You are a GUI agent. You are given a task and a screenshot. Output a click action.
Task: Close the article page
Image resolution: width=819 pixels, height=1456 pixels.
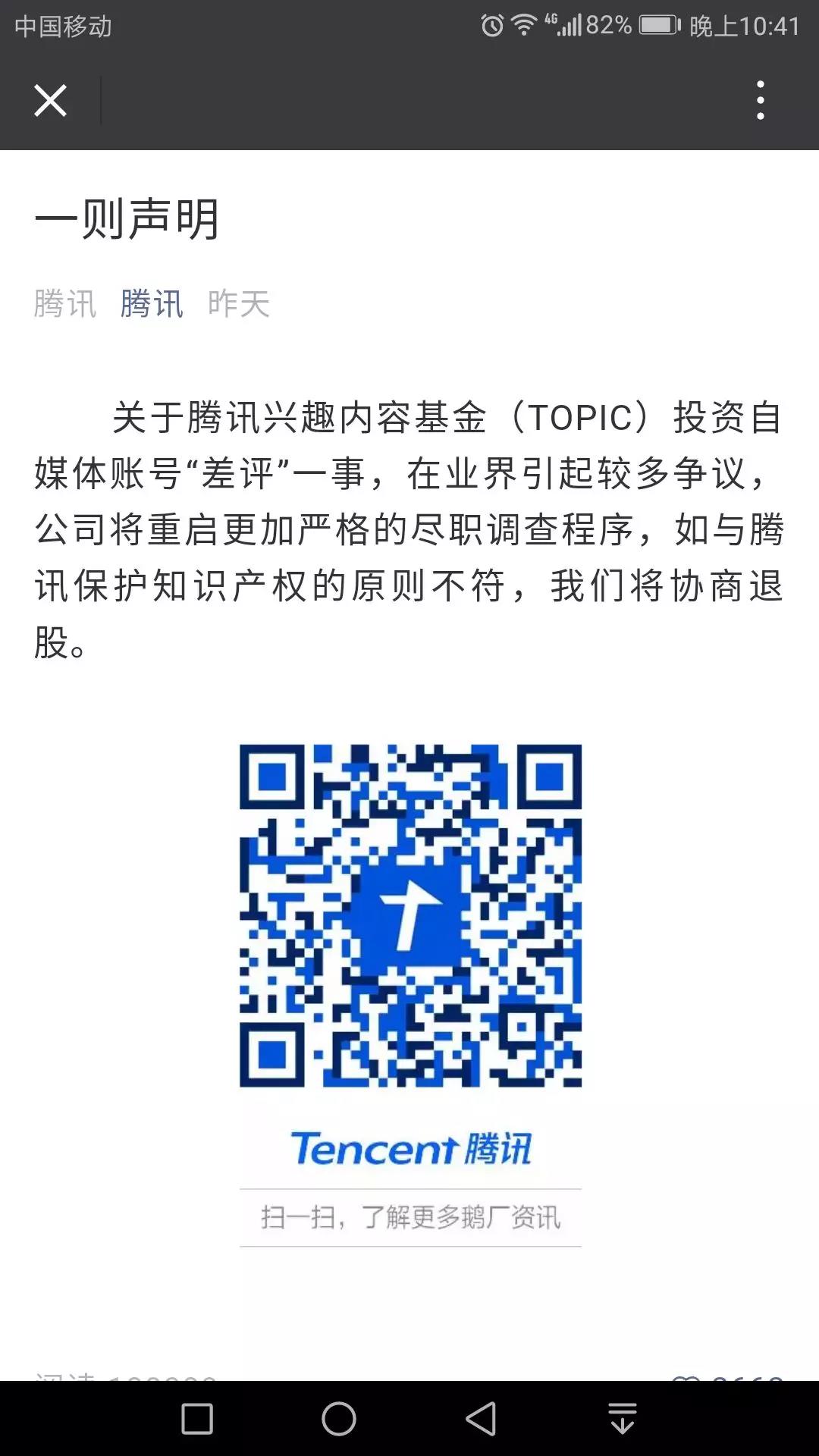(50, 100)
